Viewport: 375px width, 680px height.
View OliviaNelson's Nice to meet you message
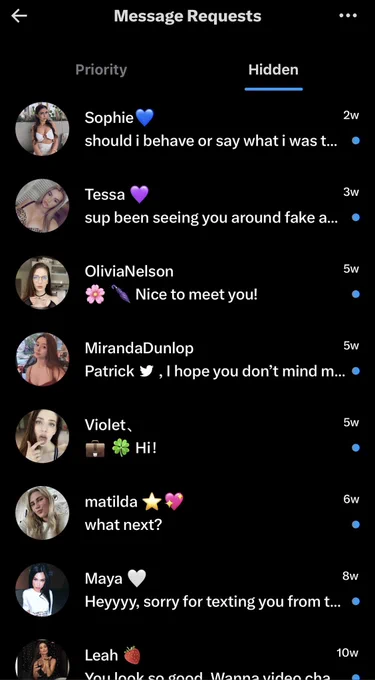[x=187, y=282]
